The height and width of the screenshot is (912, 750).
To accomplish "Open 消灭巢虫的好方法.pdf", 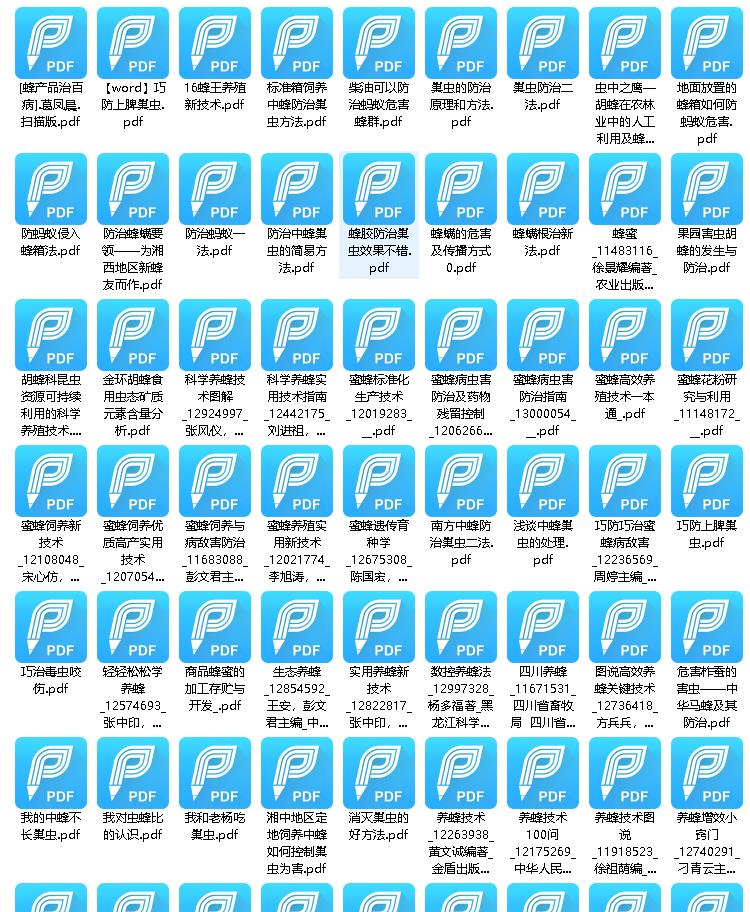I will point(379,774).
